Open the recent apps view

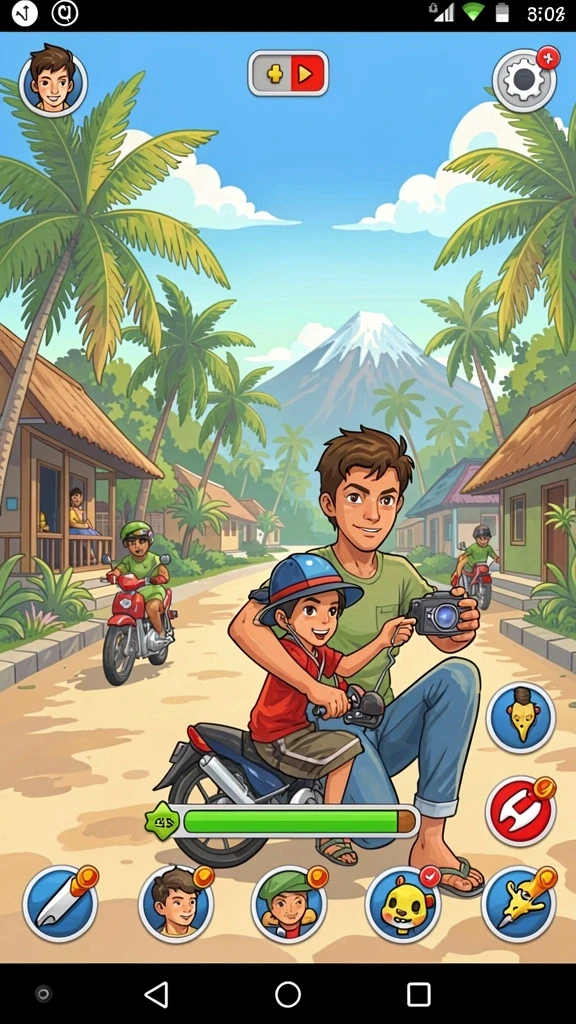tap(419, 994)
